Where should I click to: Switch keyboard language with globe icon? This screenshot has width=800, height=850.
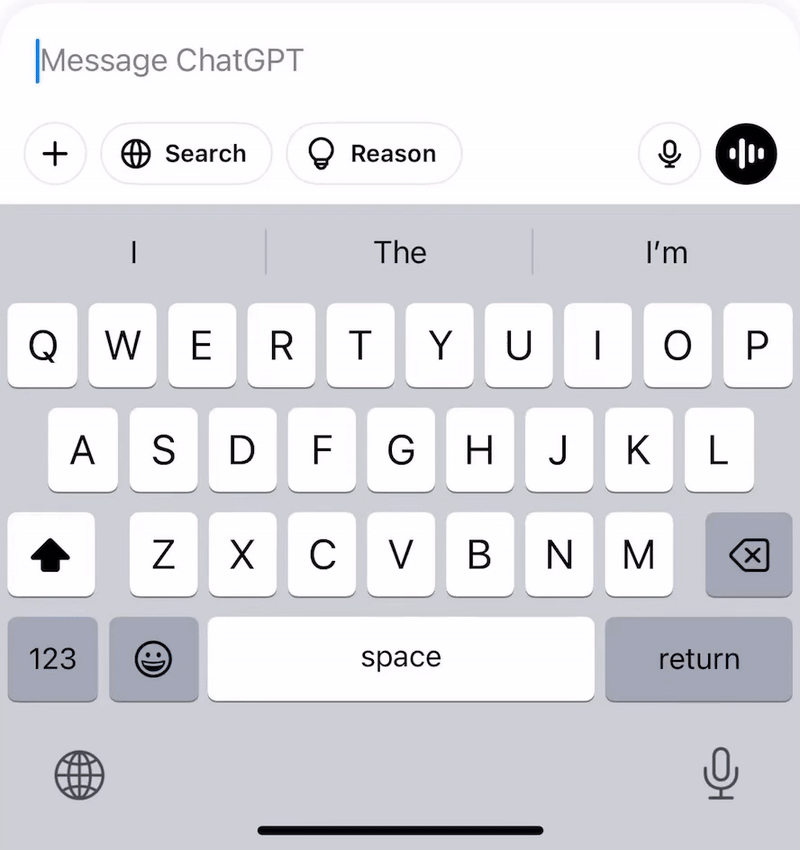coord(79,774)
